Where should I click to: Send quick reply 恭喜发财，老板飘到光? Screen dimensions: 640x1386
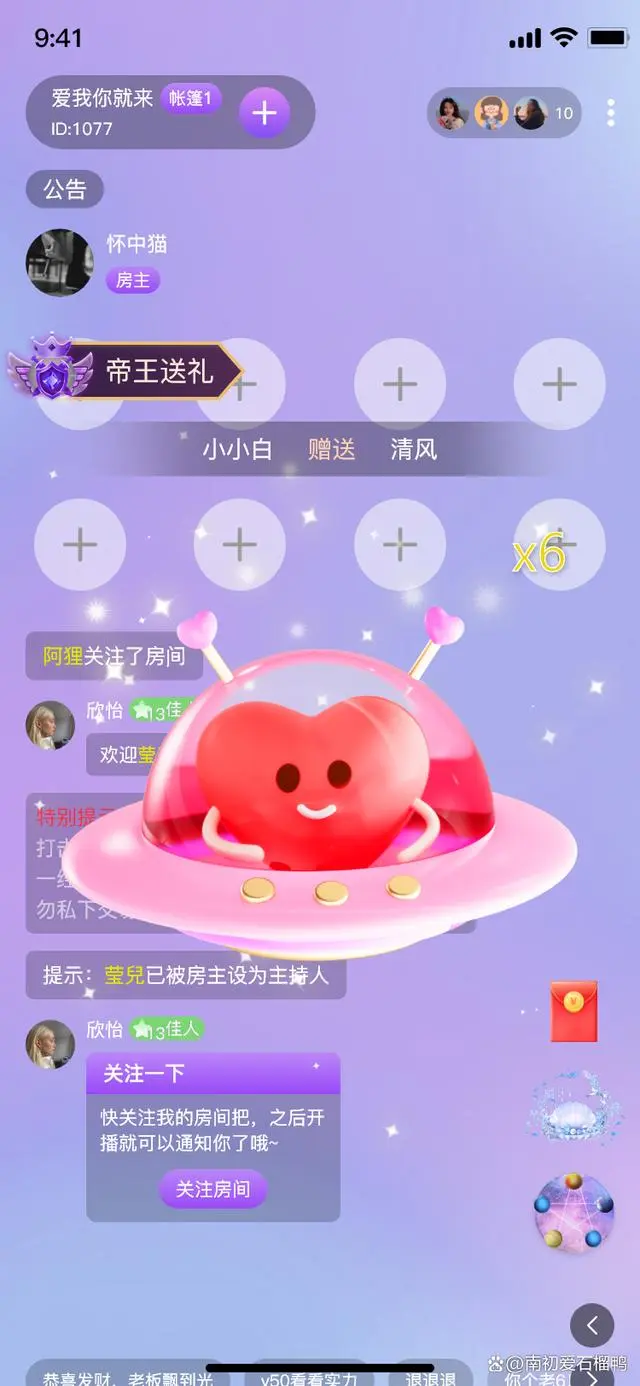tap(128, 1377)
